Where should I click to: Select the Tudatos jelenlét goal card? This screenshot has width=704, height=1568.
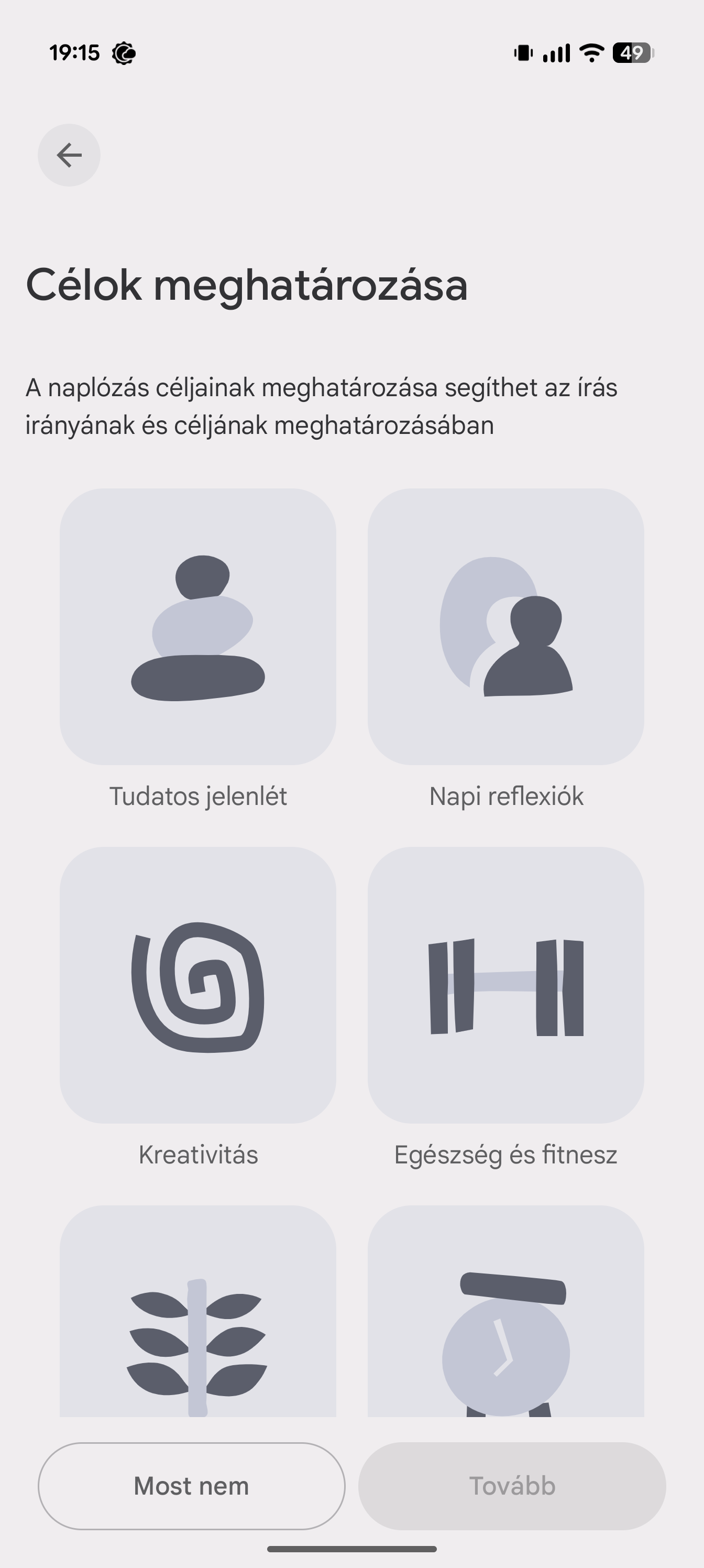click(x=198, y=626)
